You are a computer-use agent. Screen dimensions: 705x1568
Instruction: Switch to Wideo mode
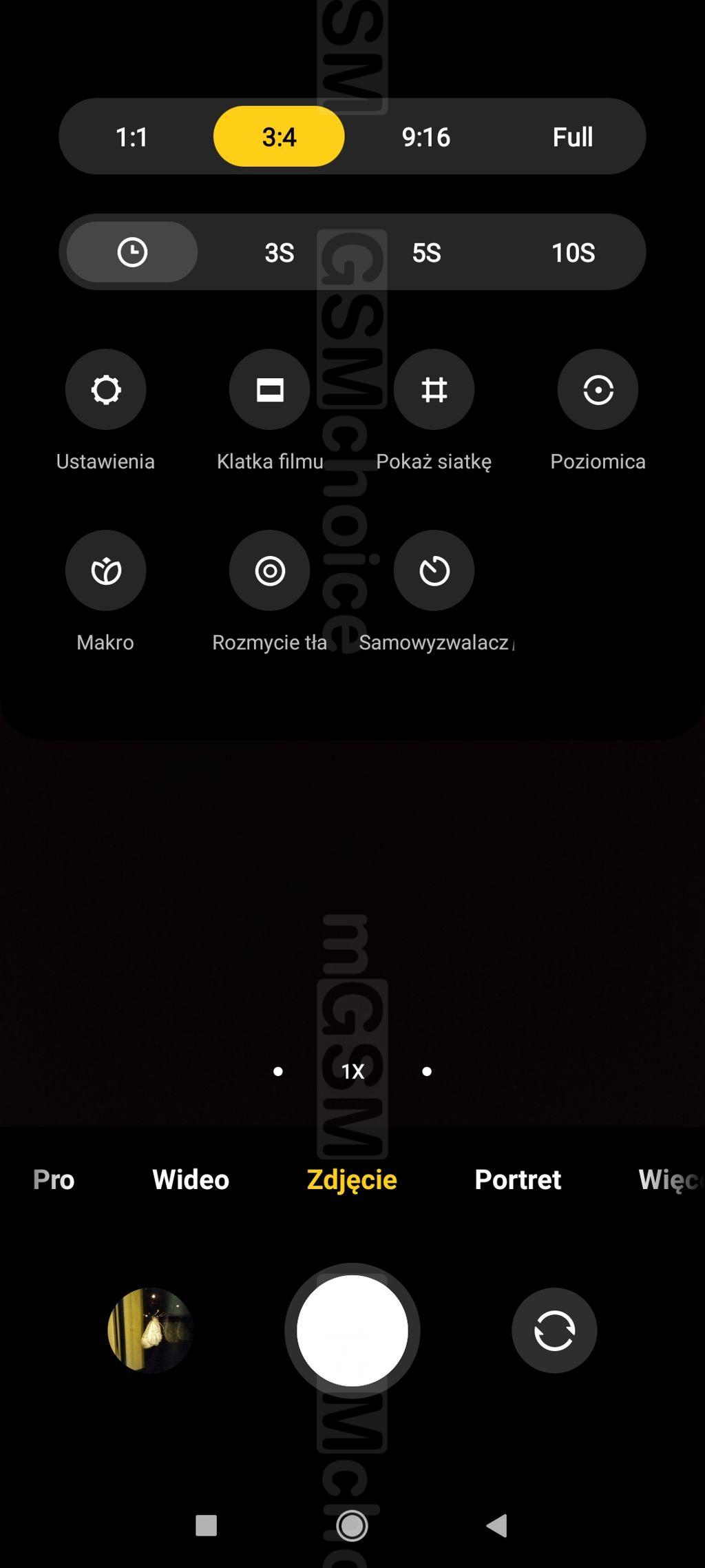[x=191, y=1179]
